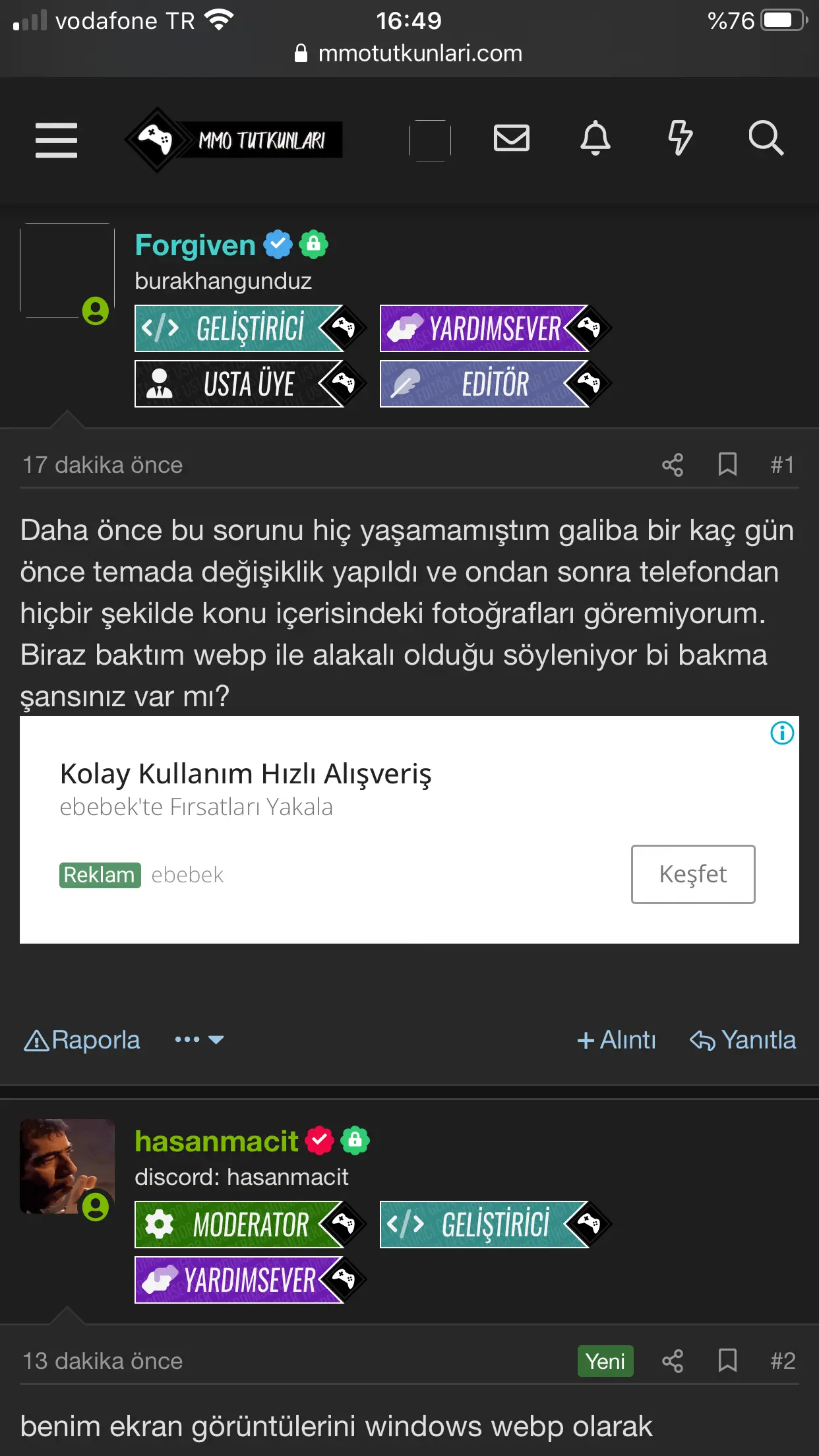Open the permalink for post #1
Screen dimensions: 819x1456
(x=783, y=465)
